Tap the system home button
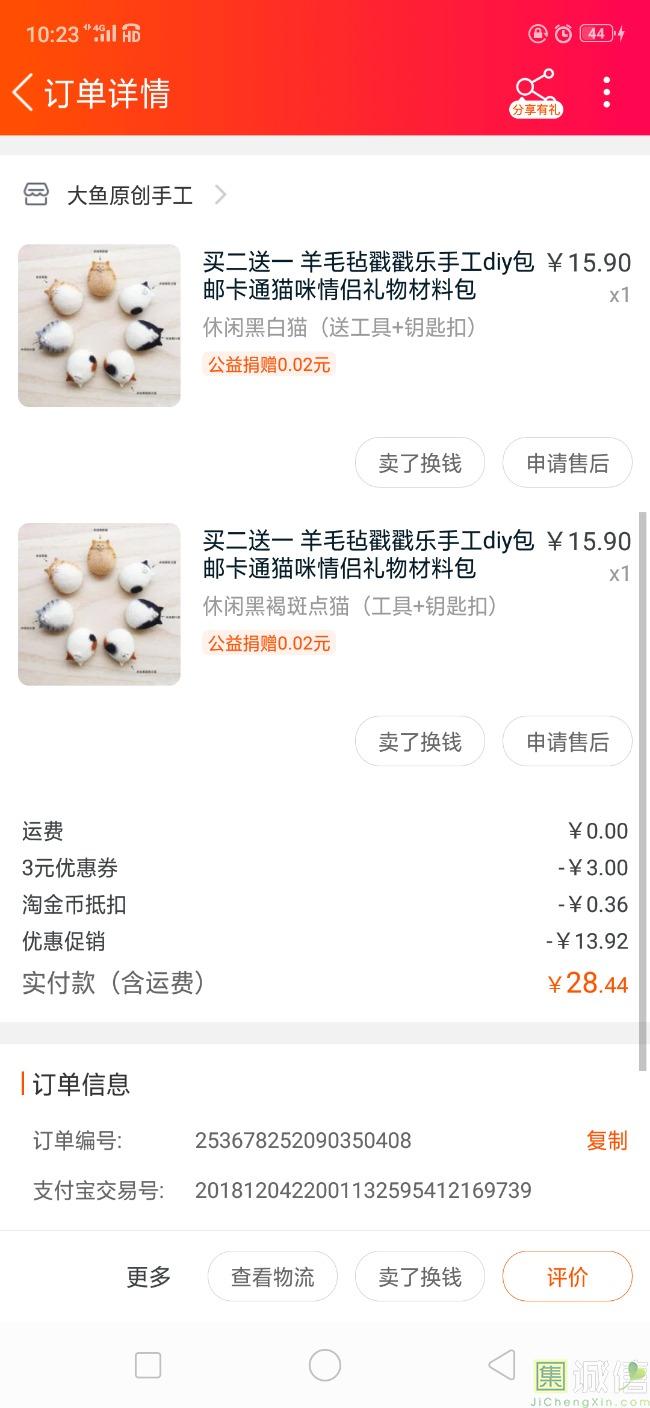 pos(325,1365)
